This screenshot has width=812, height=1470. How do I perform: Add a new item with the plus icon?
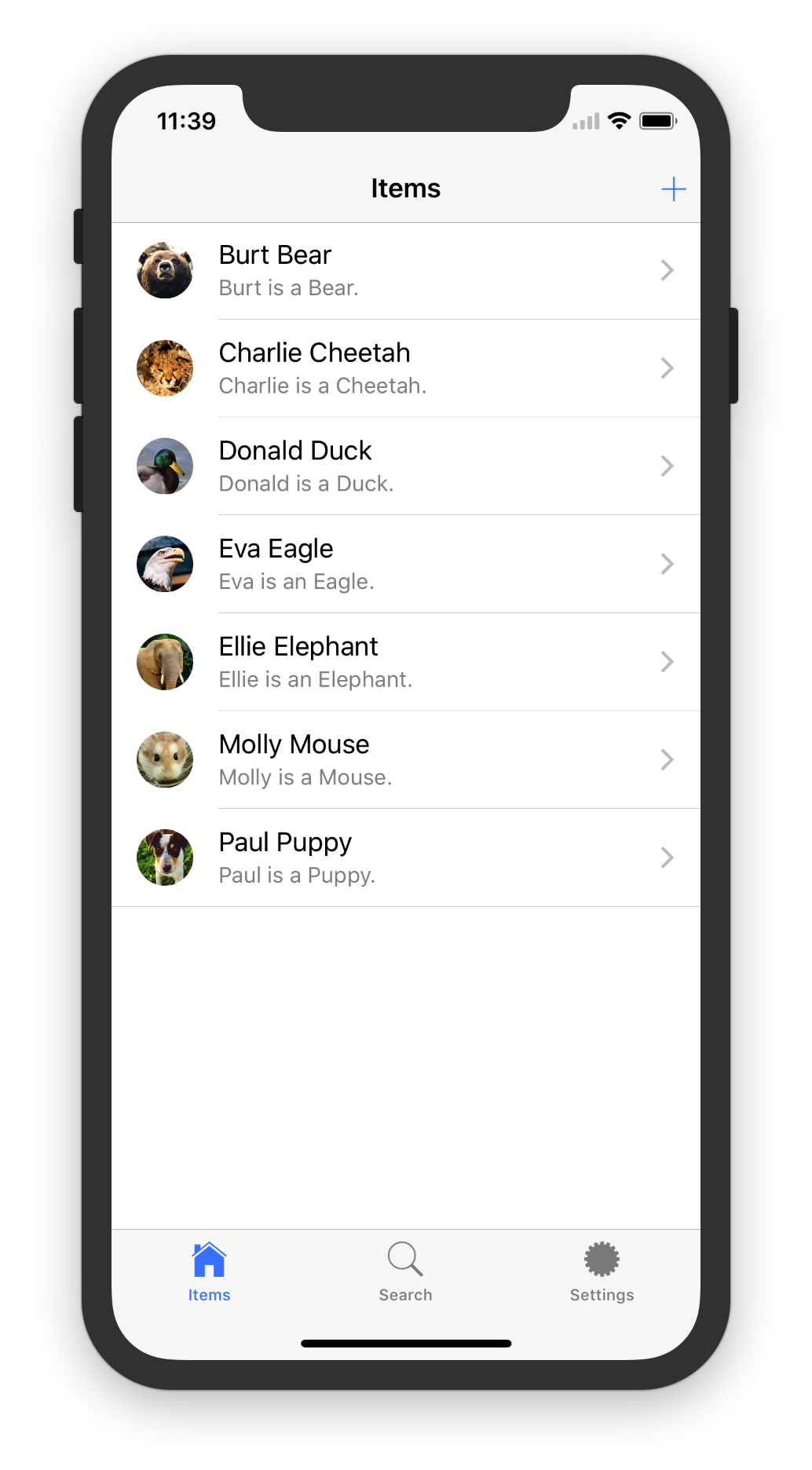pyautogui.click(x=673, y=189)
